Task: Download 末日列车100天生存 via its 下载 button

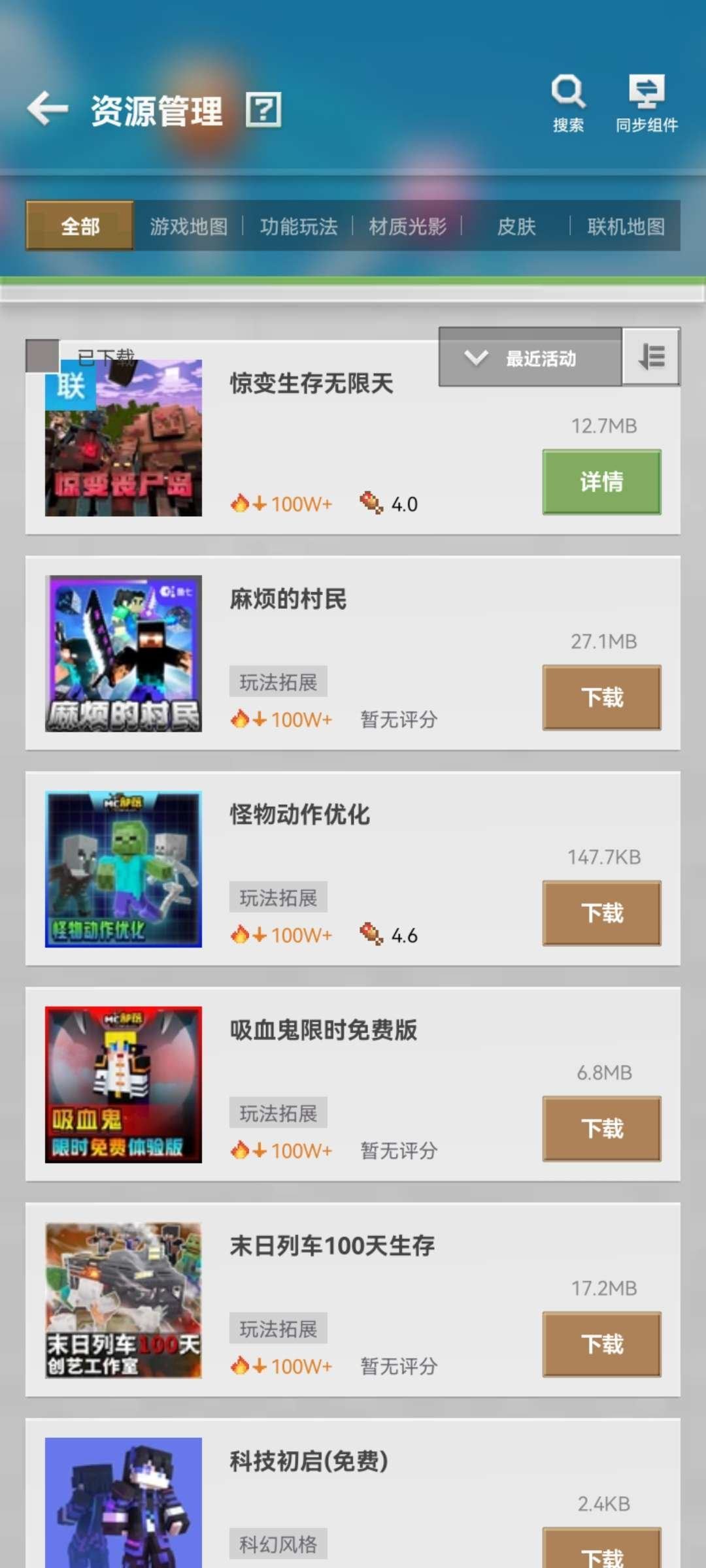Action: click(601, 1345)
